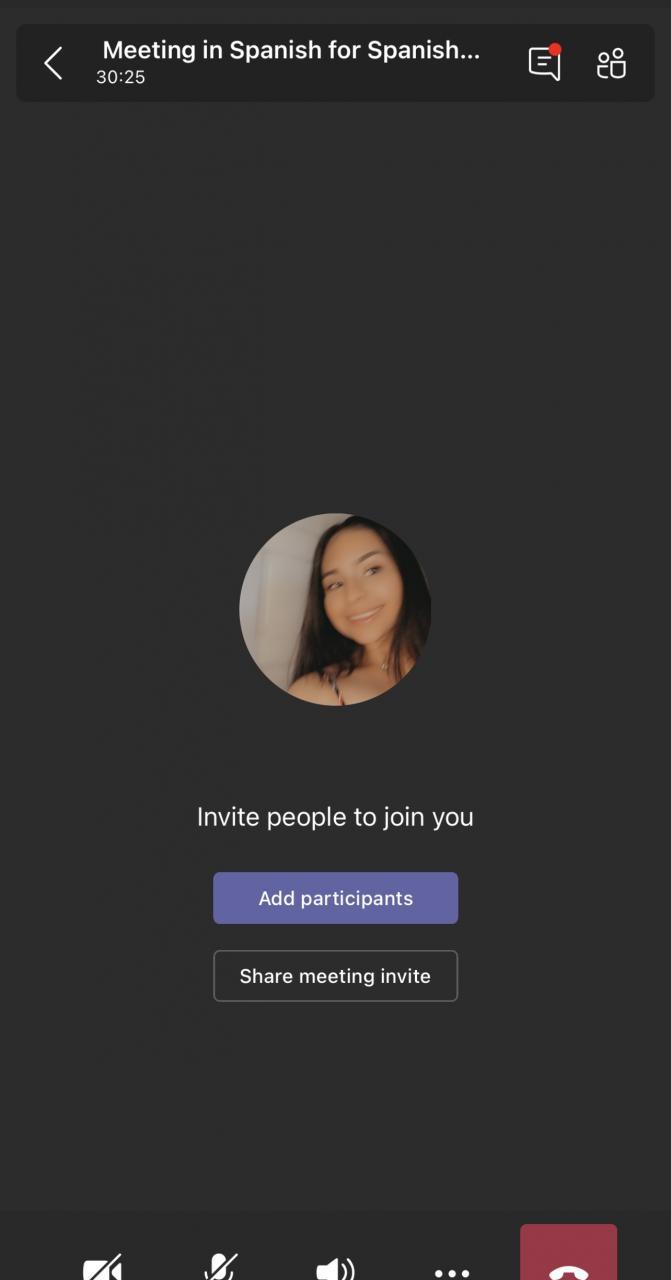
Task: Tap Add participants button
Action: 335,898
